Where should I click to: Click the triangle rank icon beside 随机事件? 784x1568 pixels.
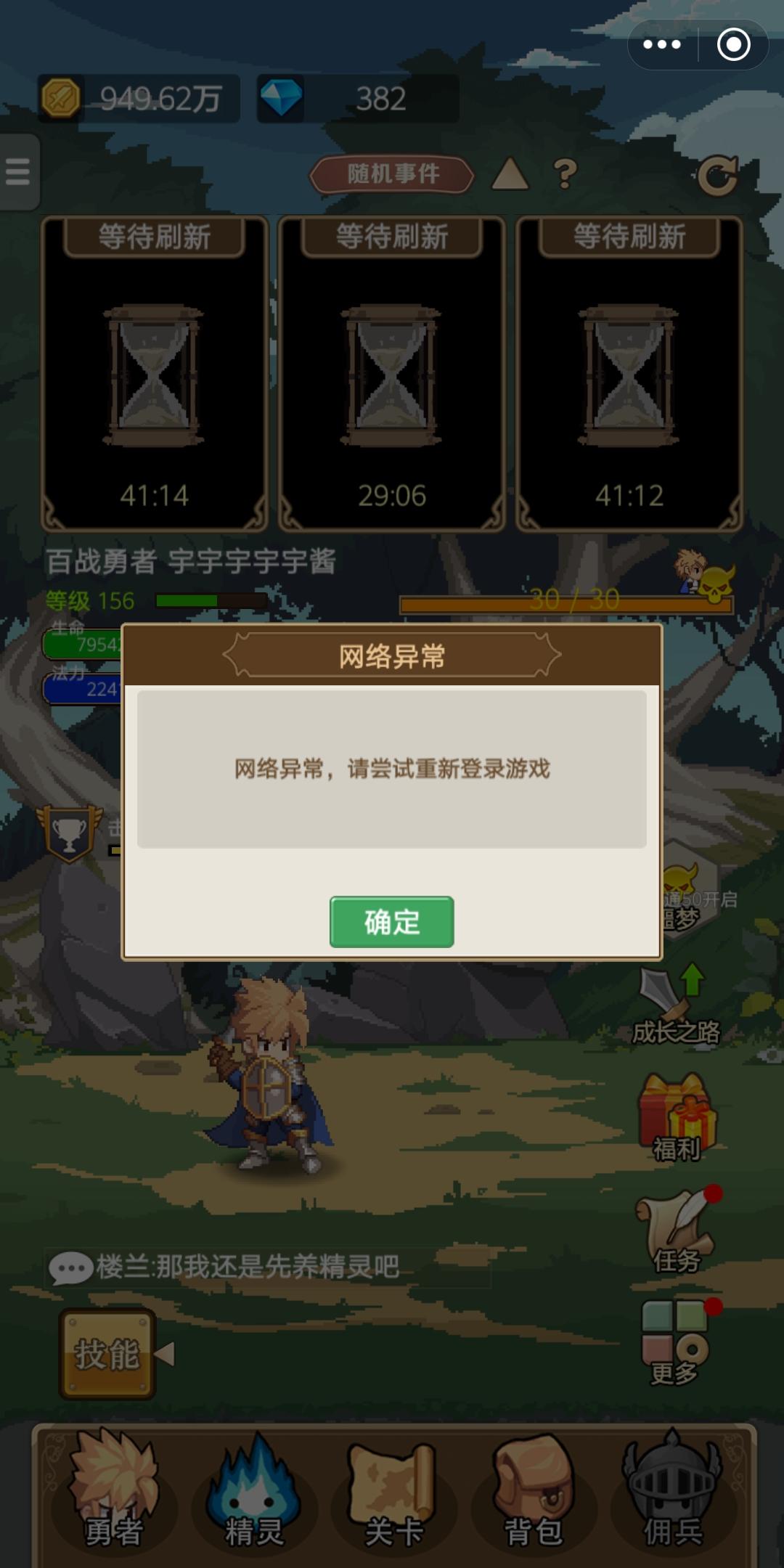[x=510, y=173]
